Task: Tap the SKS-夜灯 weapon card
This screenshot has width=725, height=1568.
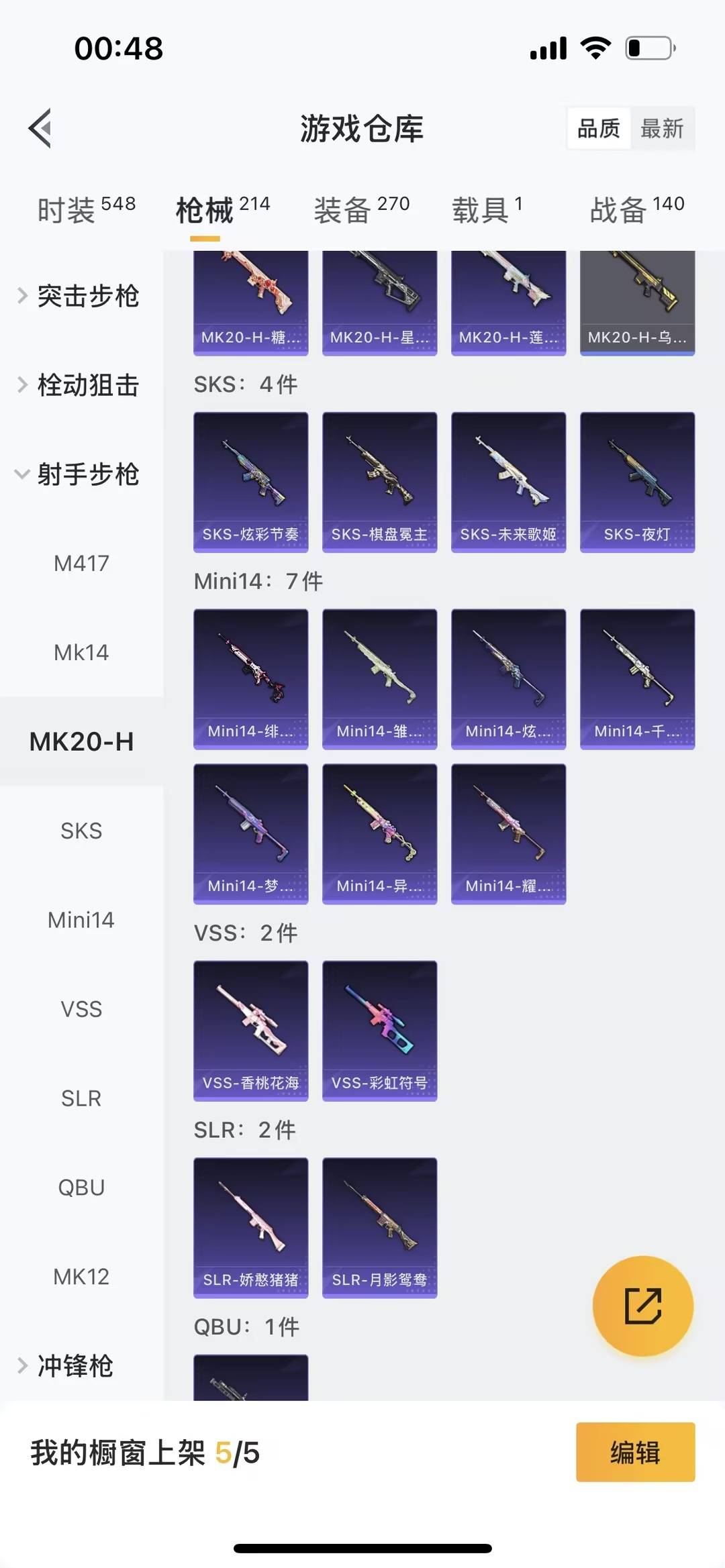Action: click(x=636, y=482)
